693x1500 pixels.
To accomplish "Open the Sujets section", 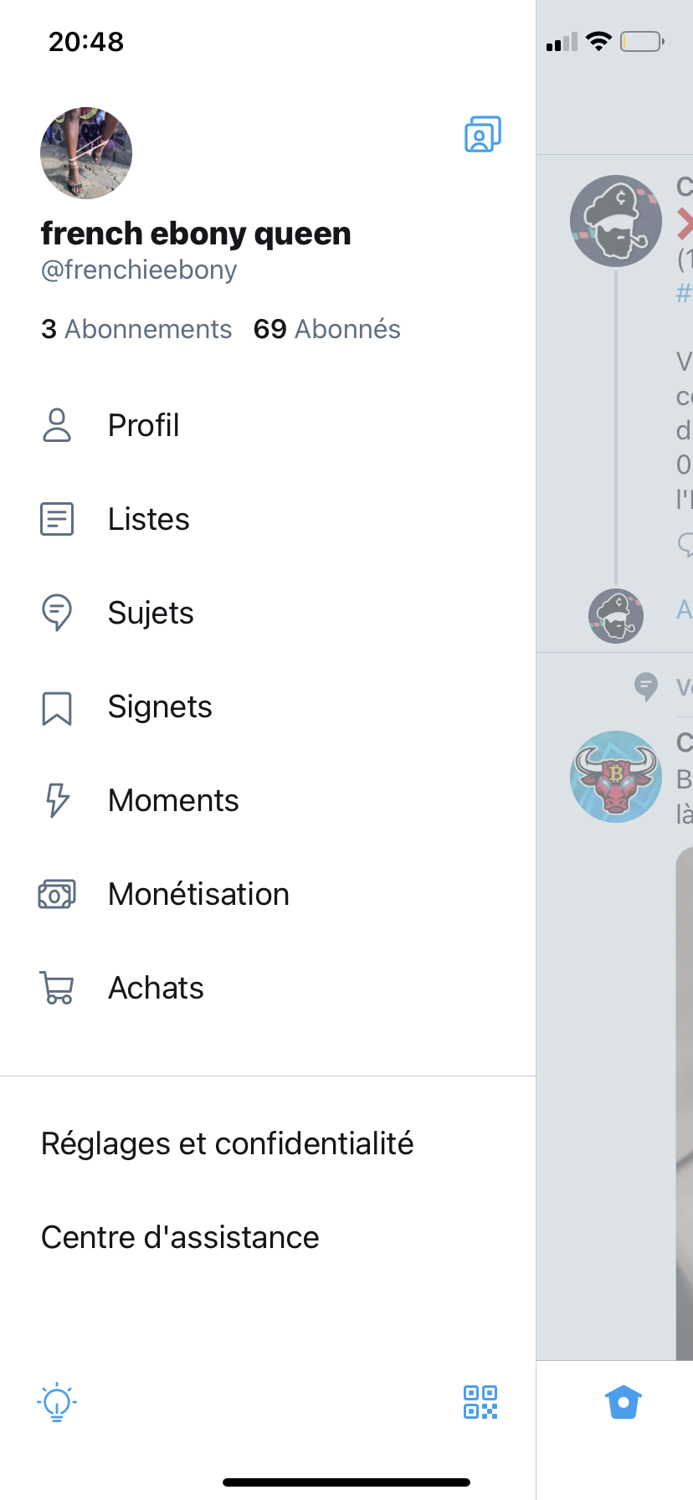I will (268, 613).
